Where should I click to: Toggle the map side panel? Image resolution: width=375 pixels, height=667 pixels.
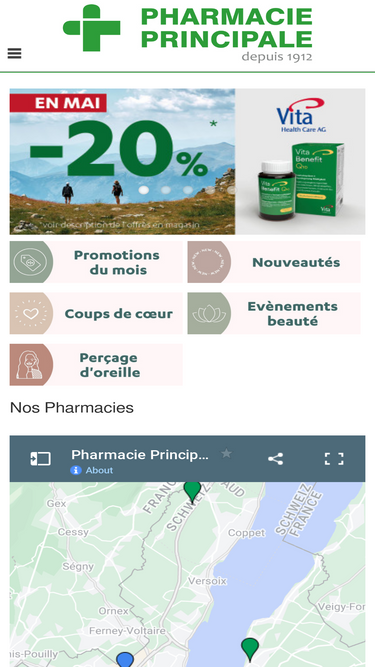(x=40, y=459)
